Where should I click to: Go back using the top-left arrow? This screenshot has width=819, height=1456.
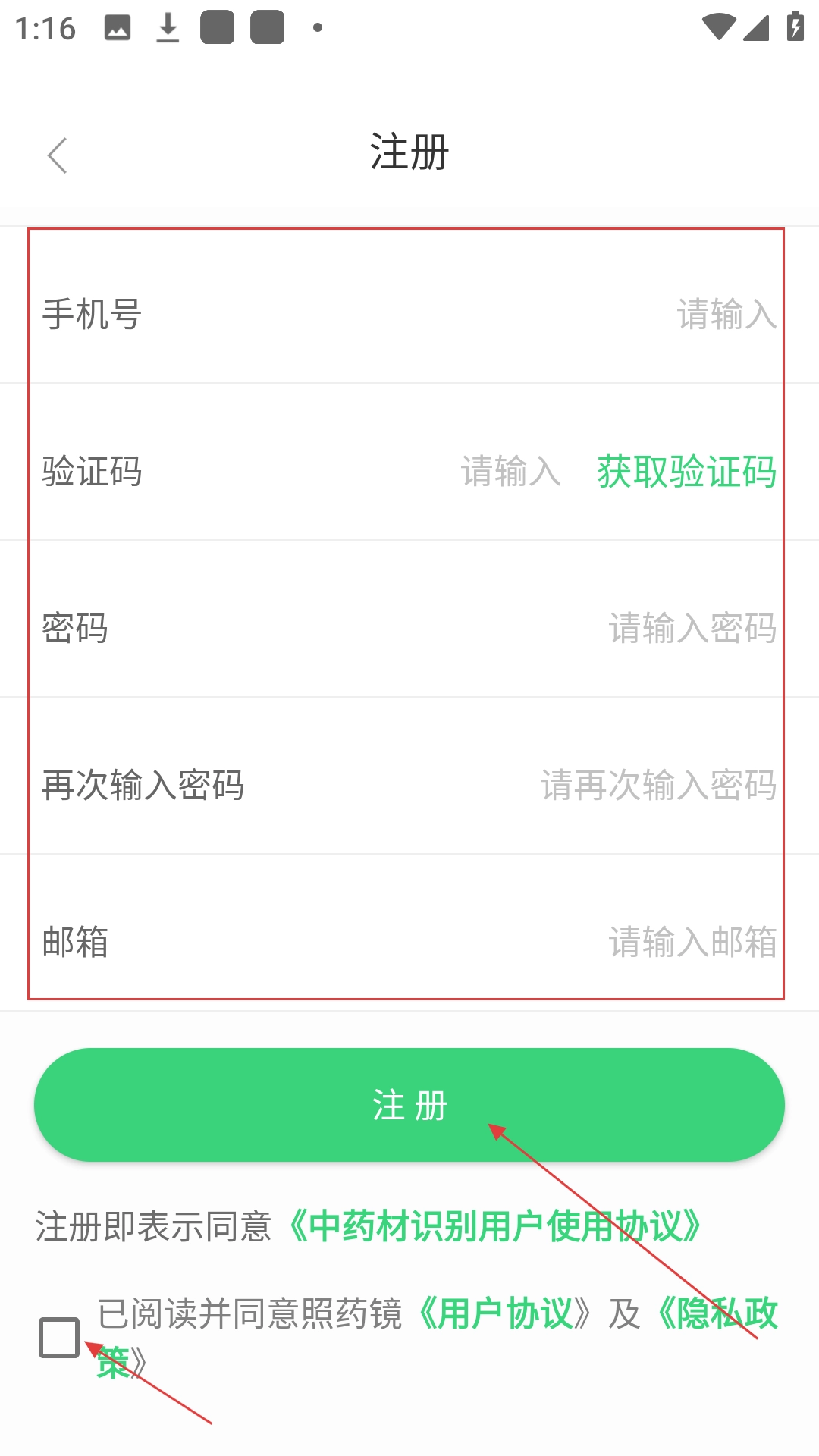(58, 155)
